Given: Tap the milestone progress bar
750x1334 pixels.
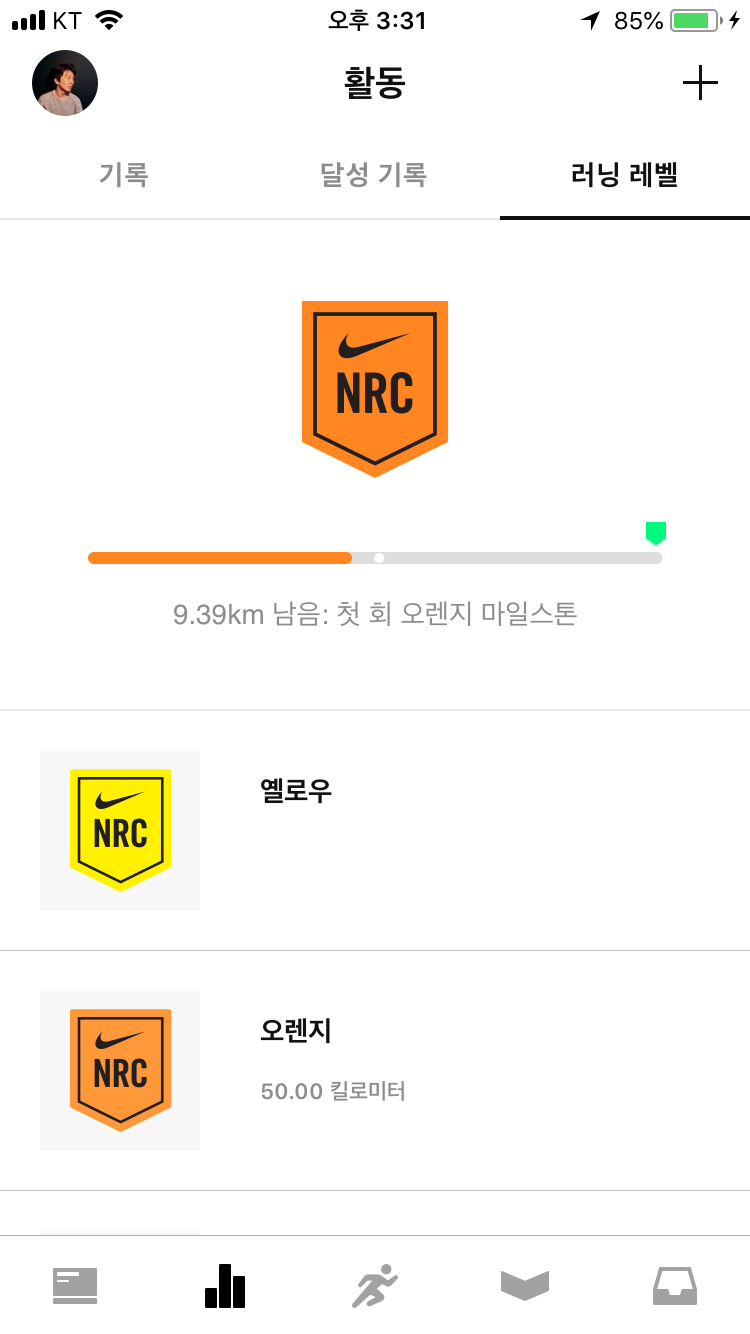Looking at the screenshot, I should pyautogui.click(x=375, y=557).
